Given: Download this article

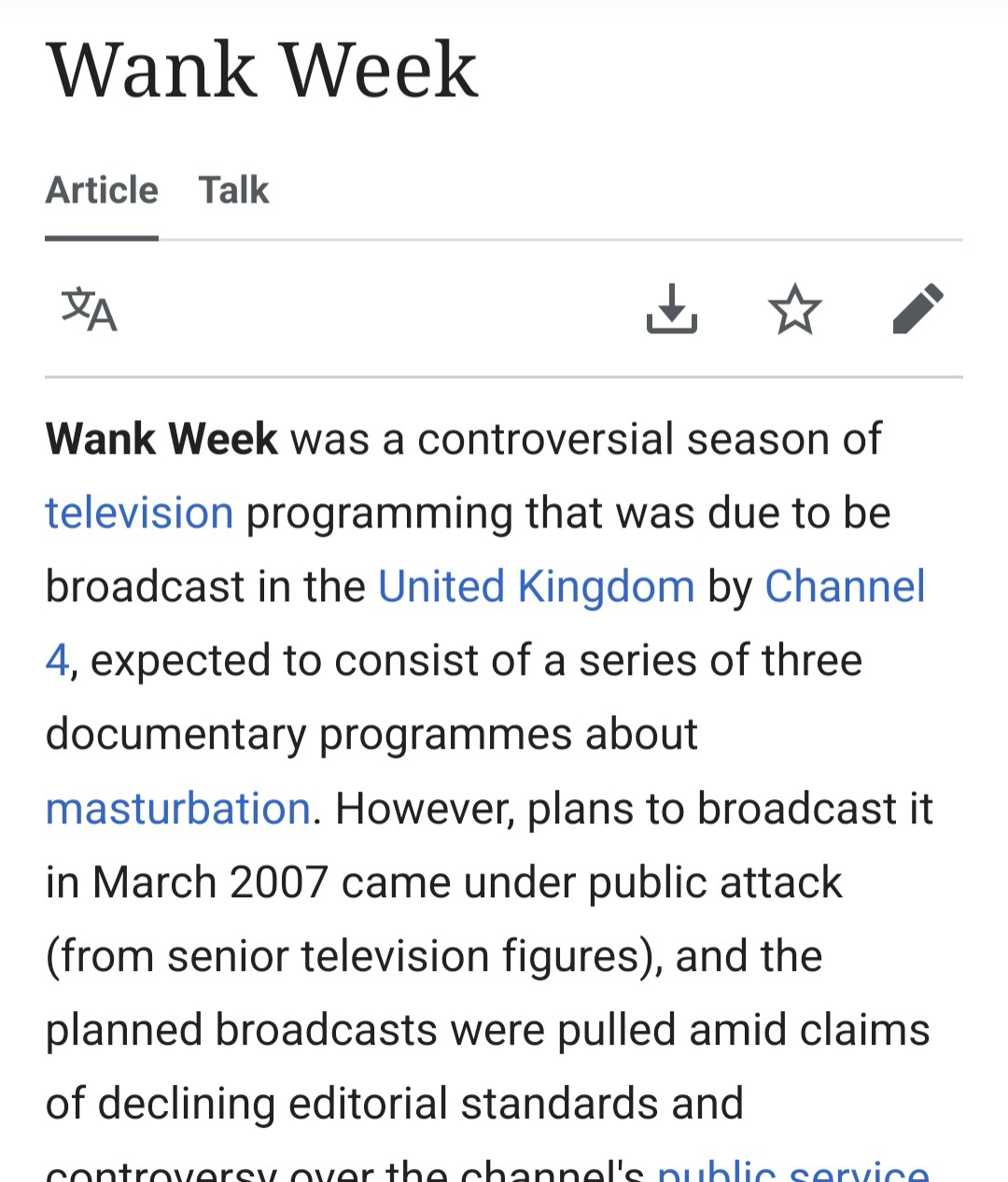Looking at the screenshot, I should click(x=671, y=309).
